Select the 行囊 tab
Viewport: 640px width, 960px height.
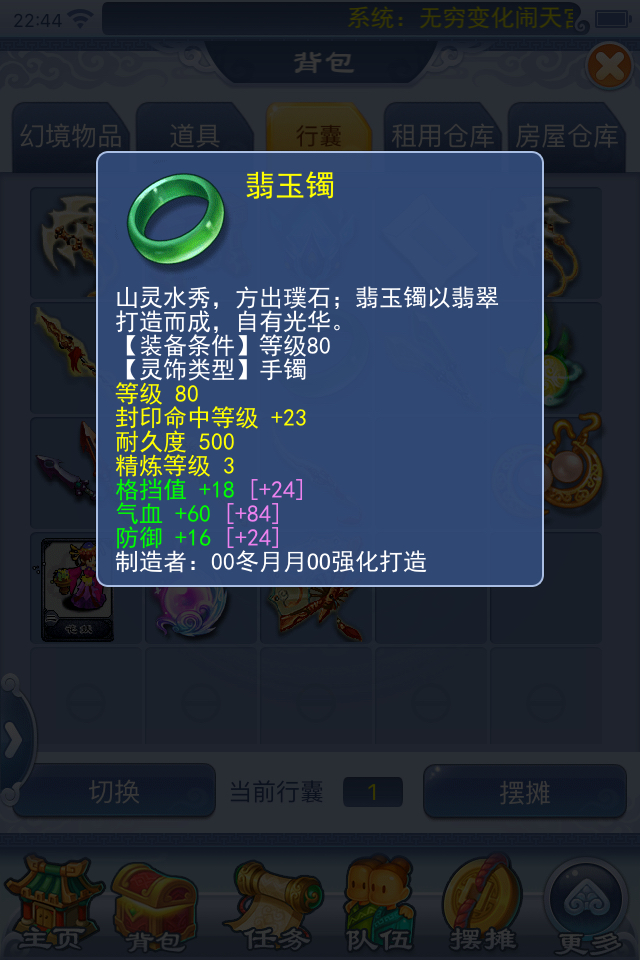click(x=318, y=135)
